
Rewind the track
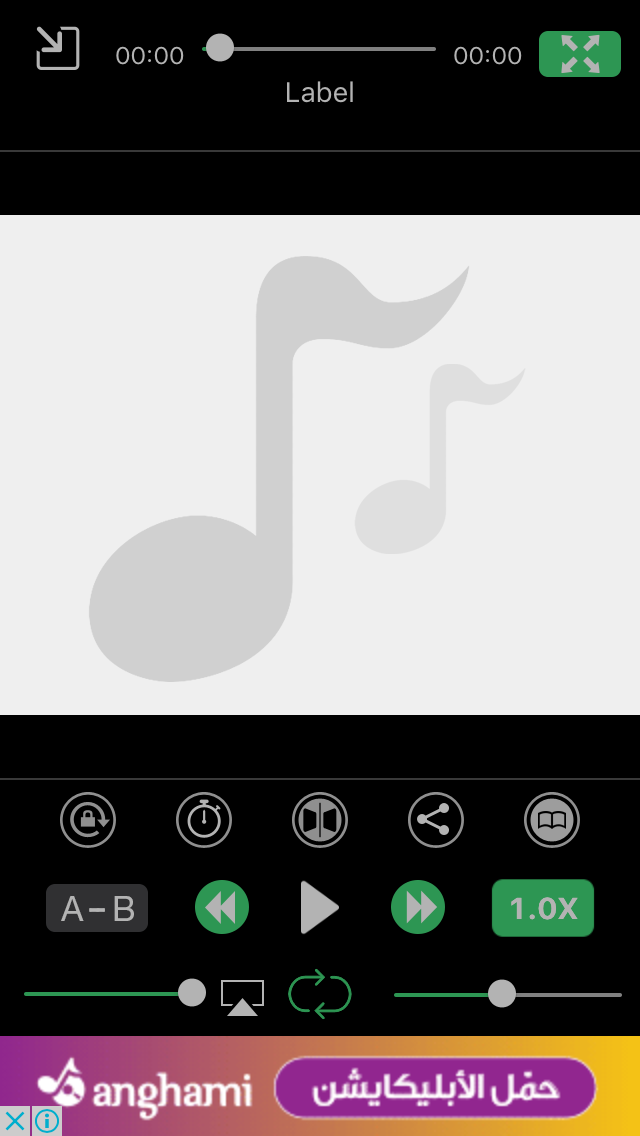pyautogui.click(x=222, y=907)
